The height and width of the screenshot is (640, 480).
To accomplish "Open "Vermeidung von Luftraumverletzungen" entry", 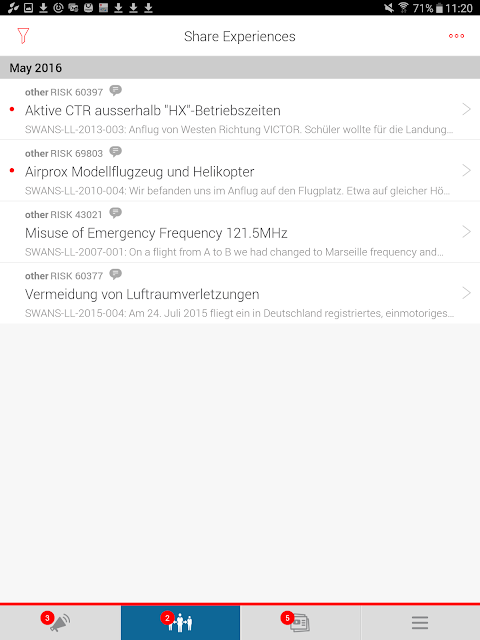I will coord(240,293).
